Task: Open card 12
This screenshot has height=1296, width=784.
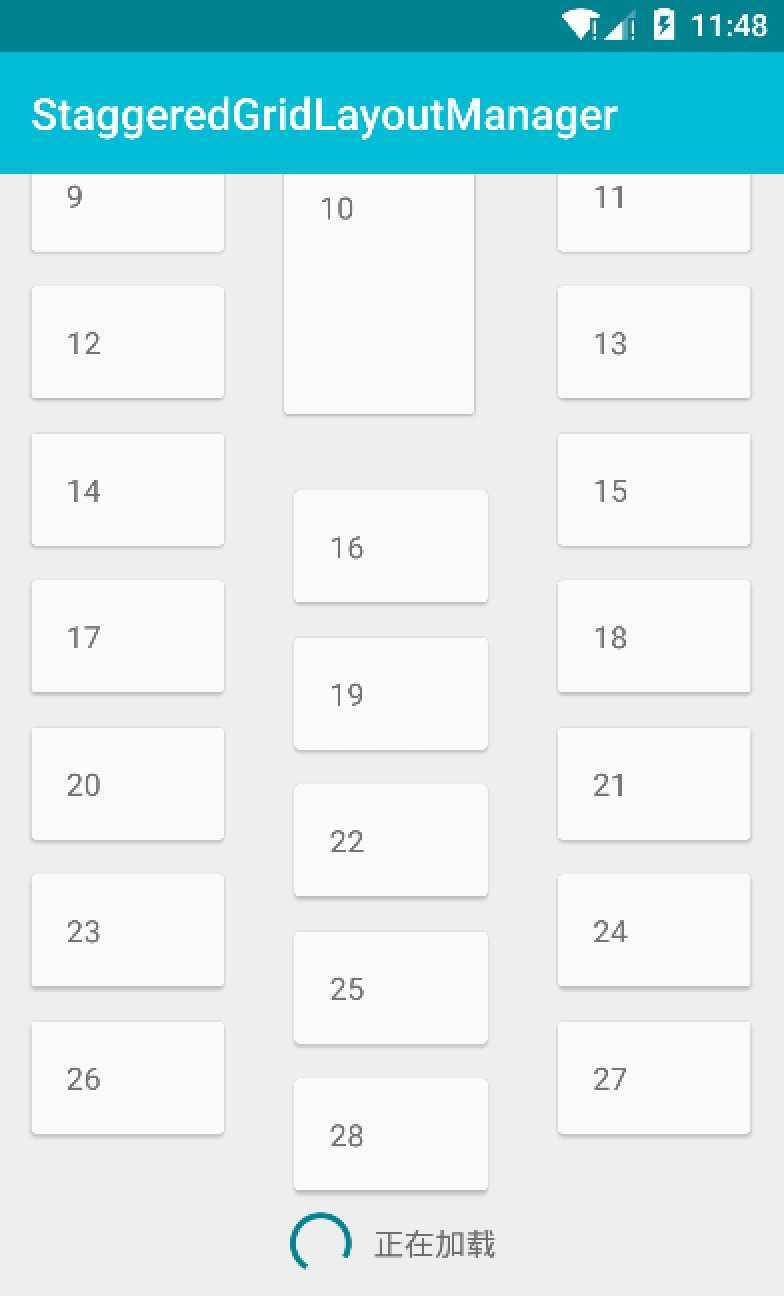Action: click(128, 342)
